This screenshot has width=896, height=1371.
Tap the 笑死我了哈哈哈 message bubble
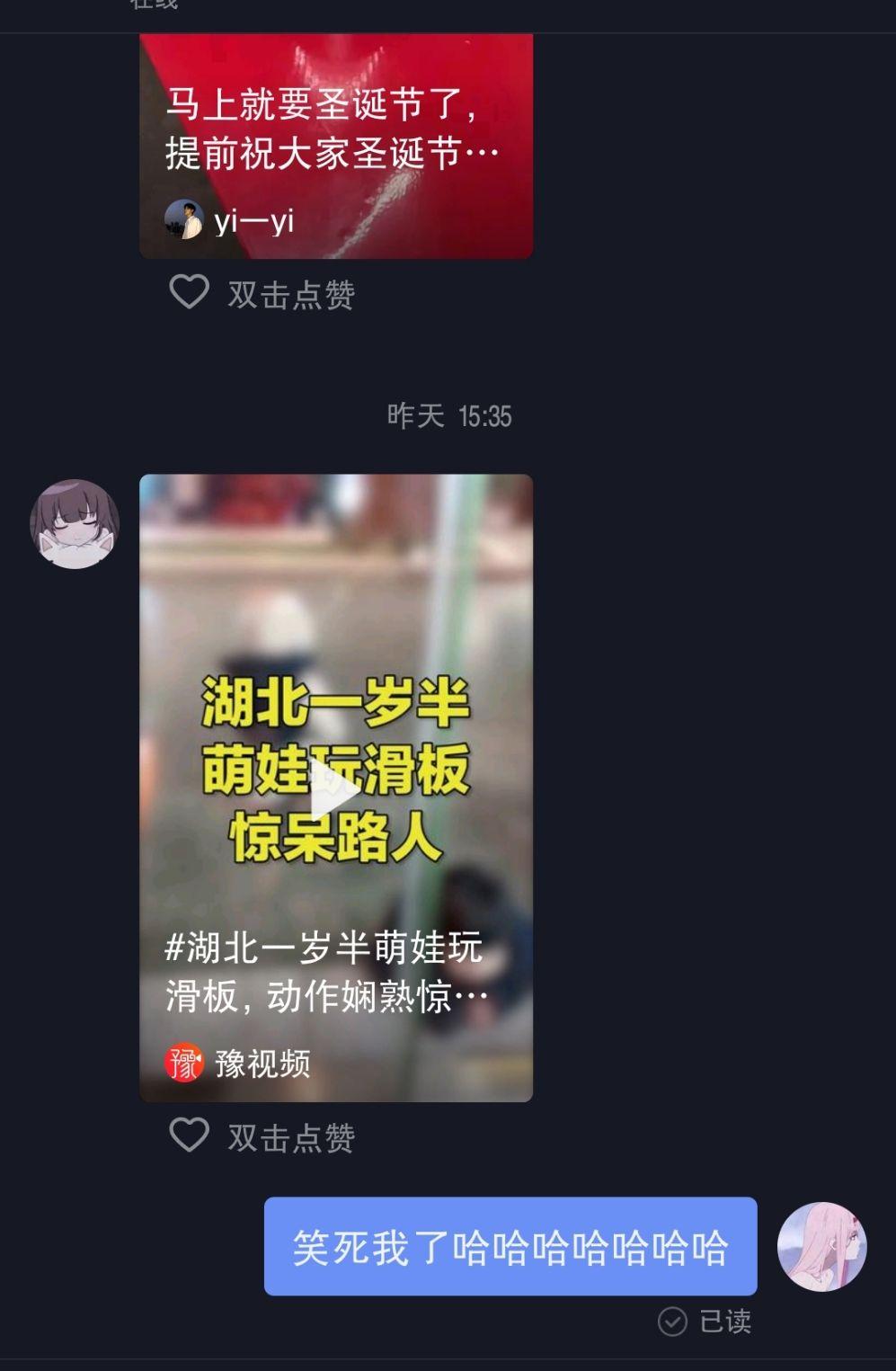coord(510,1246)
